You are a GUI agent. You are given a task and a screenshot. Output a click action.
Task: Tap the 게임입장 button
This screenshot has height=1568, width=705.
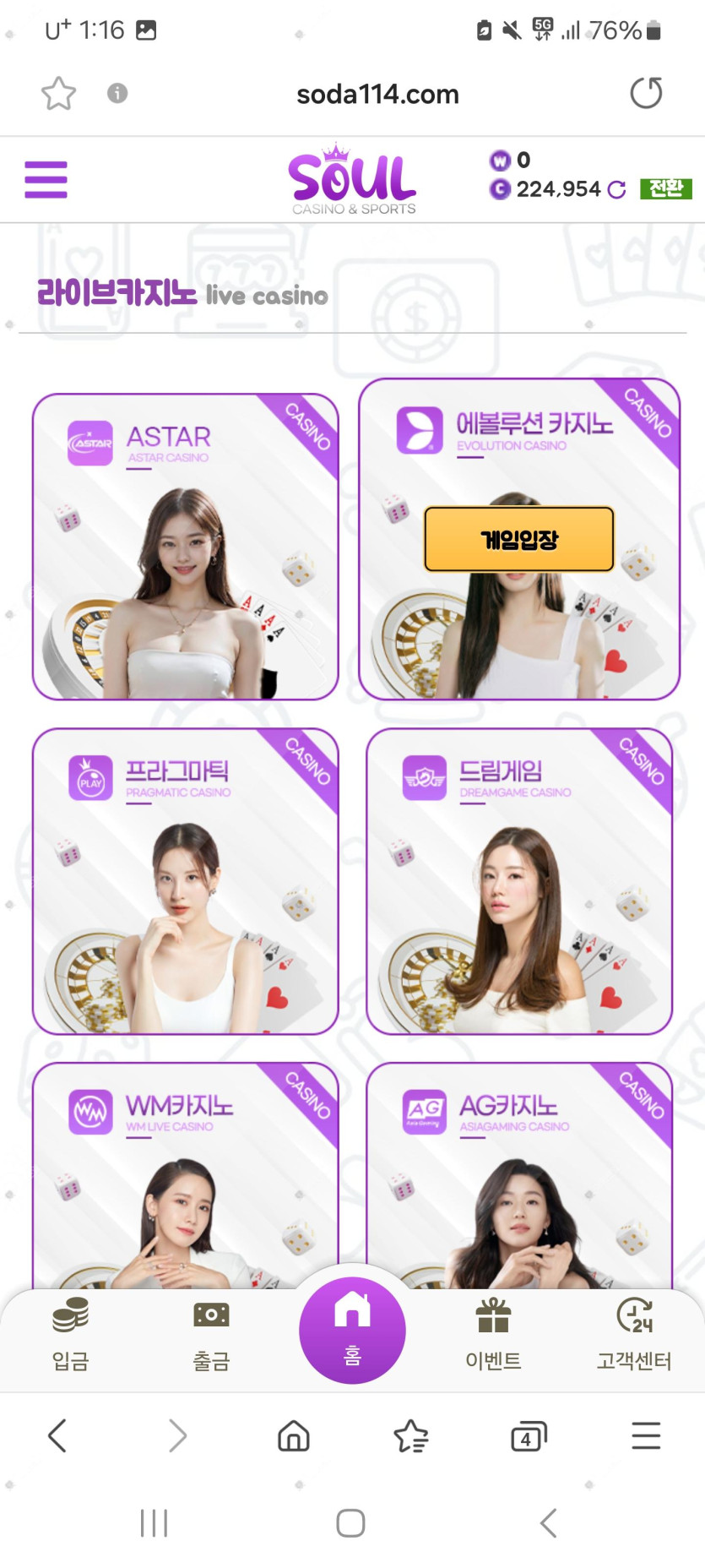[518, 540]
